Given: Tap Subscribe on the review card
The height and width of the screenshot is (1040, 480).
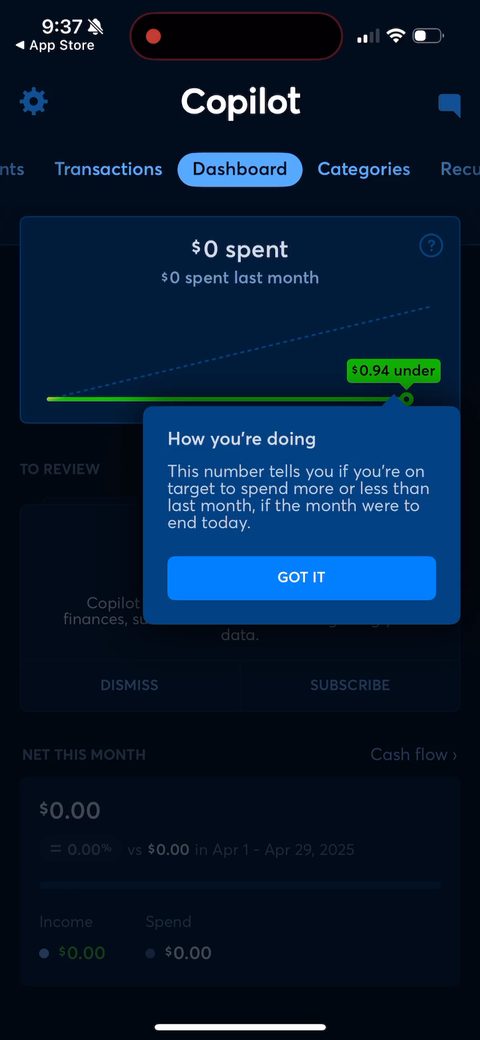Looking at the screenshot, I should pyautogui.click(x=350, y=685).
